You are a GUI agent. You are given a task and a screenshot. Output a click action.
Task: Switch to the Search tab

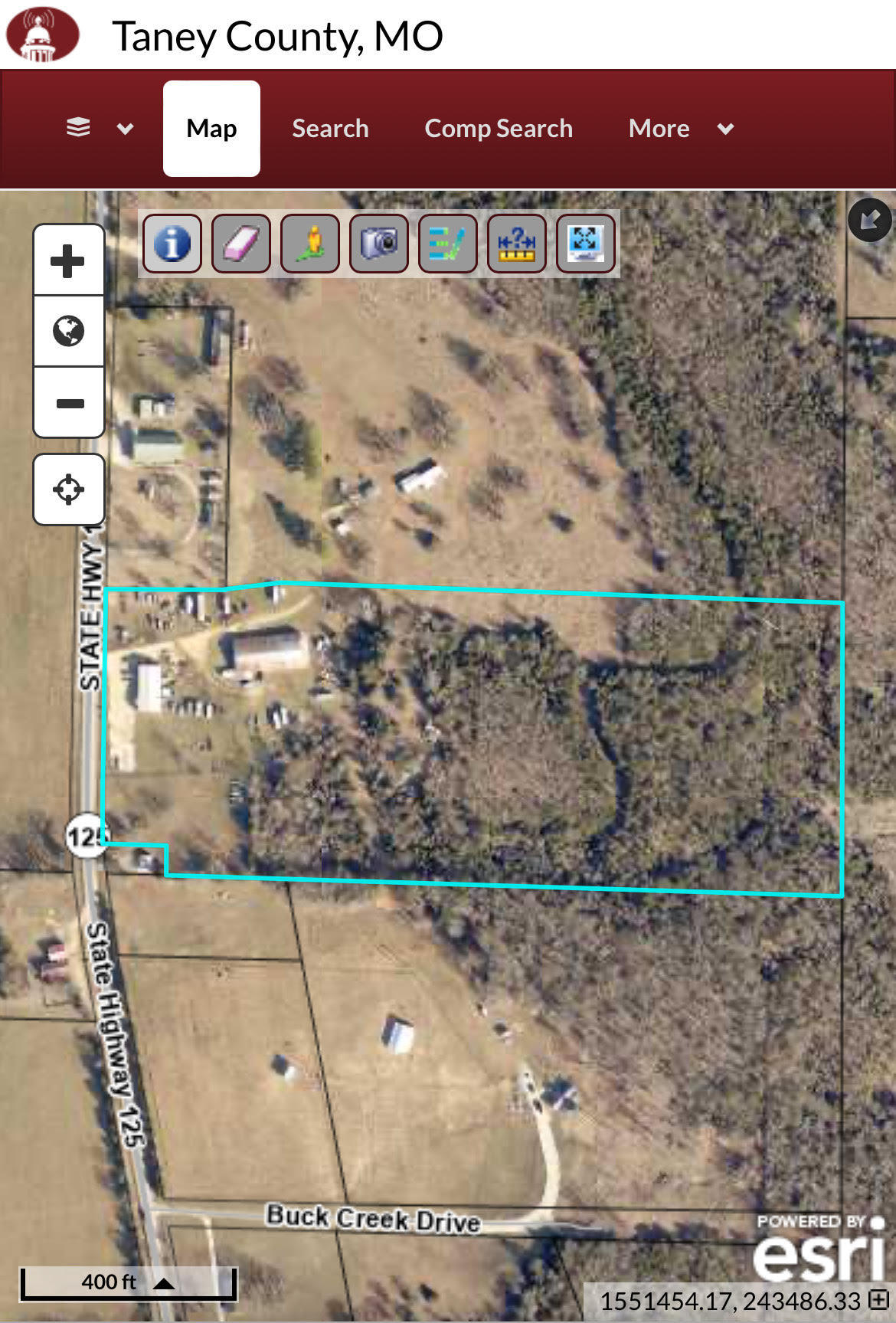(330, 128)
